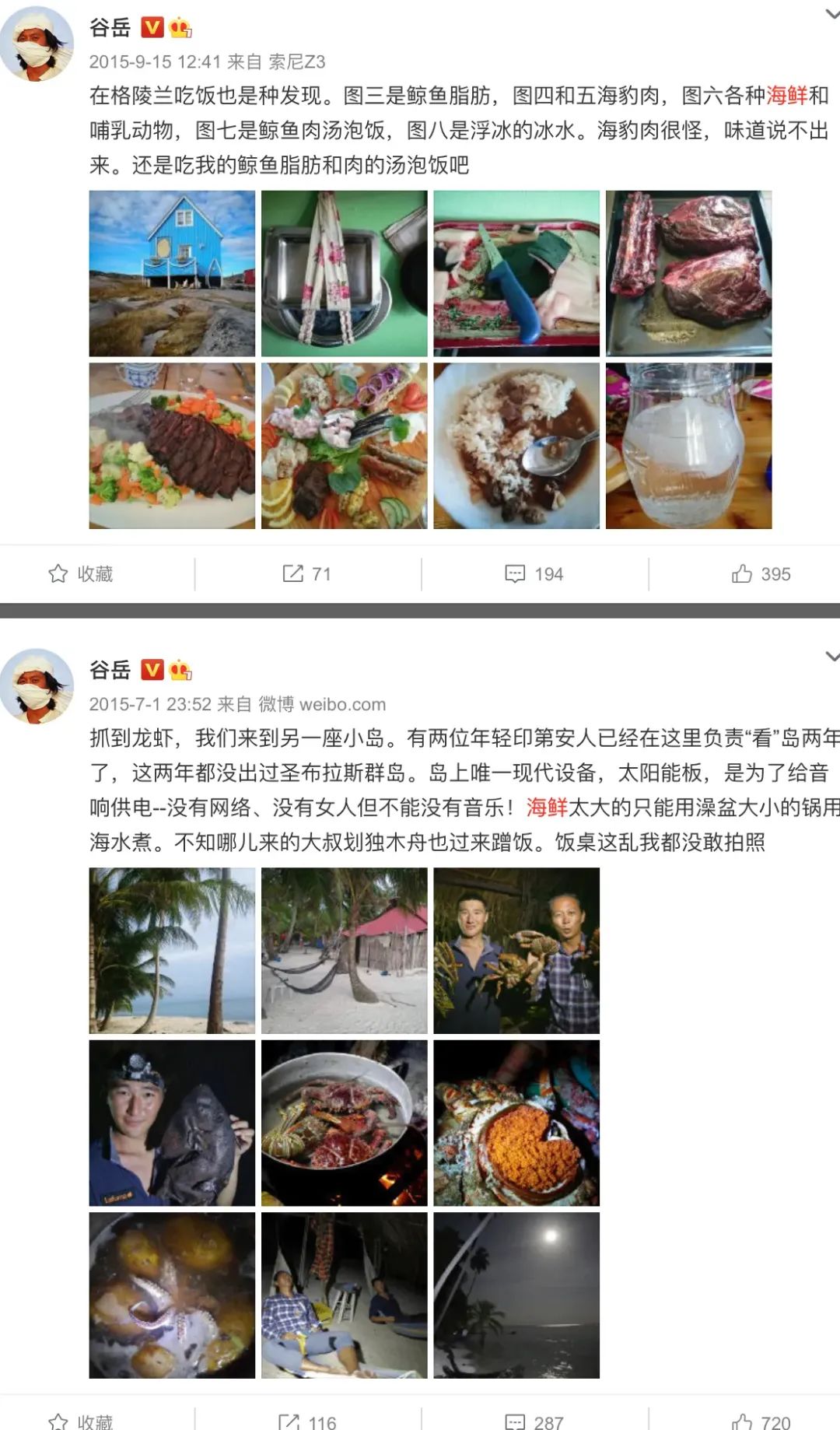Open 谷岳's username on the 2015-7-1 post
The height and width of the screenshot is (1430, 840).
coord(110,670)
